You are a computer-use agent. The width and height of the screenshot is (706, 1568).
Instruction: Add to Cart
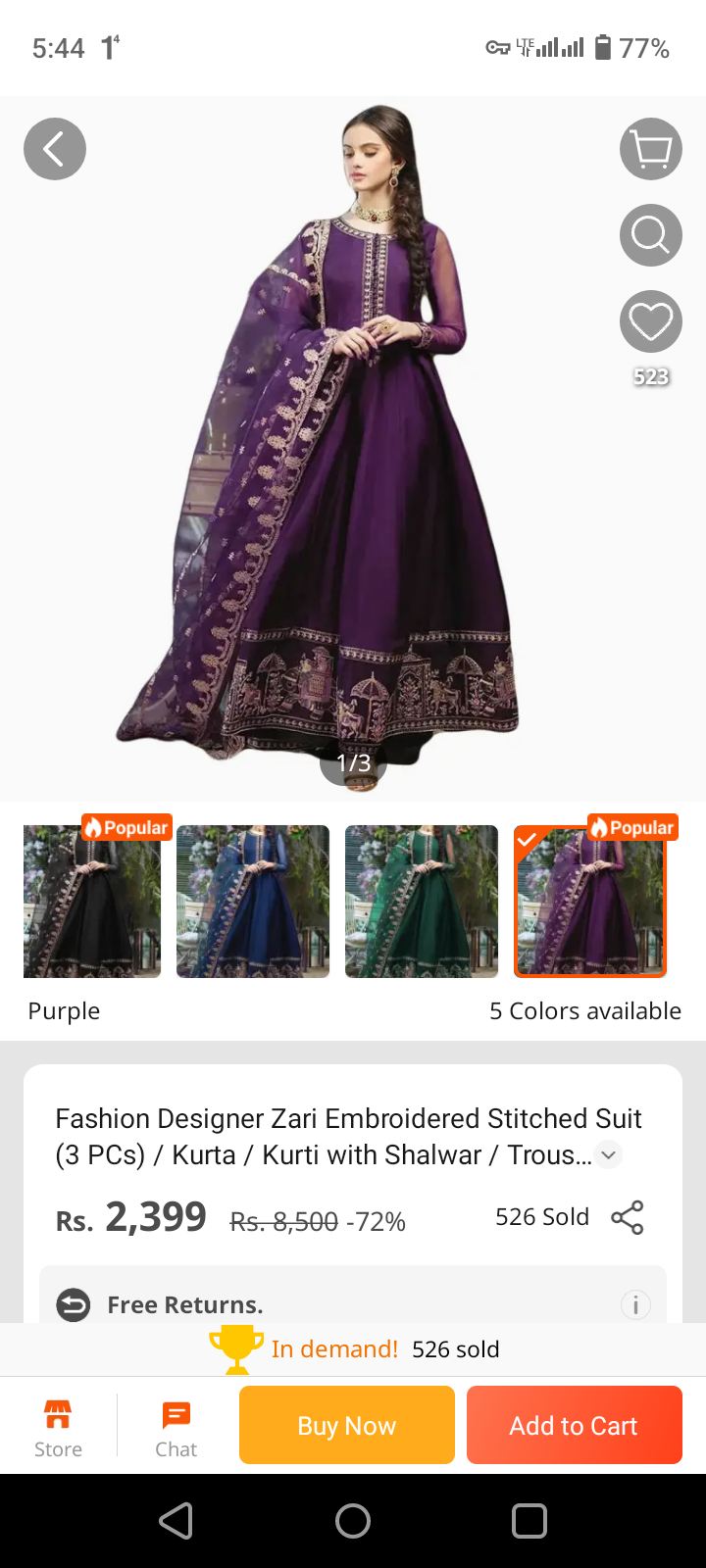pos(574,1425)
